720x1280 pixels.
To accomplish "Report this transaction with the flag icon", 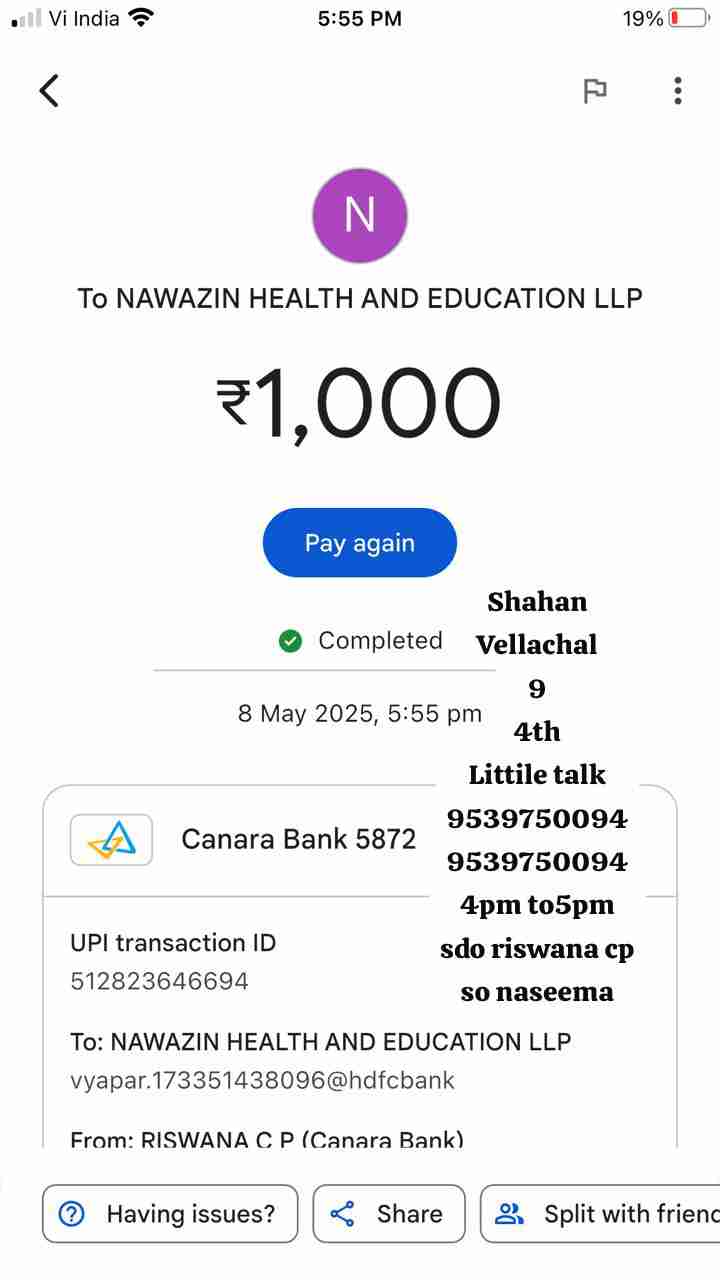I will pos(595,91).
